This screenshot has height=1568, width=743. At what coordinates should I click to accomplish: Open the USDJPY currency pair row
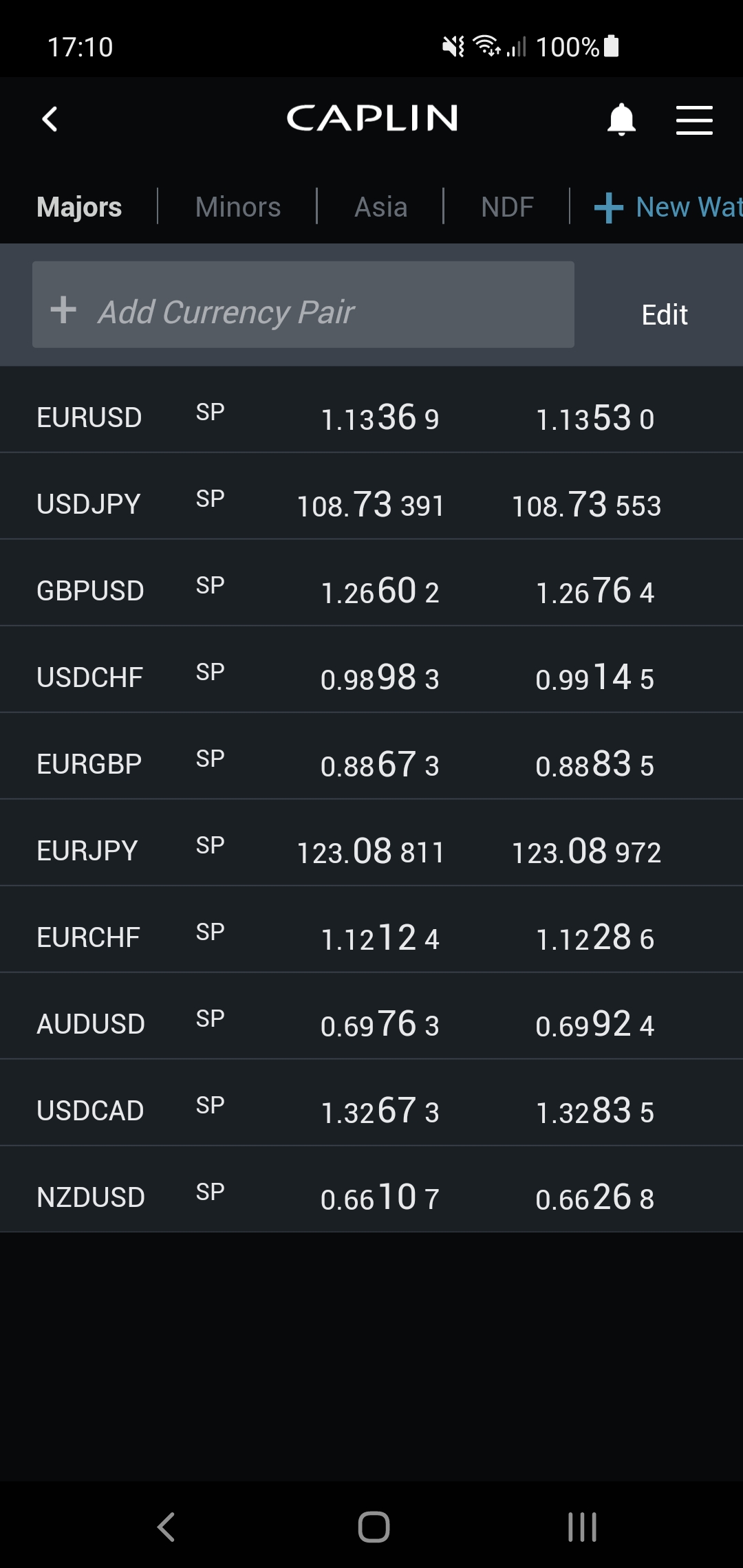[x=89, y=504]
